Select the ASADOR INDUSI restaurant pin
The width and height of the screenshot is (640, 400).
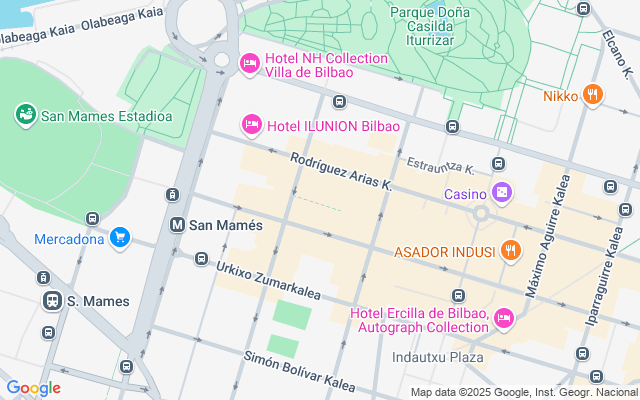pos(510,250)
